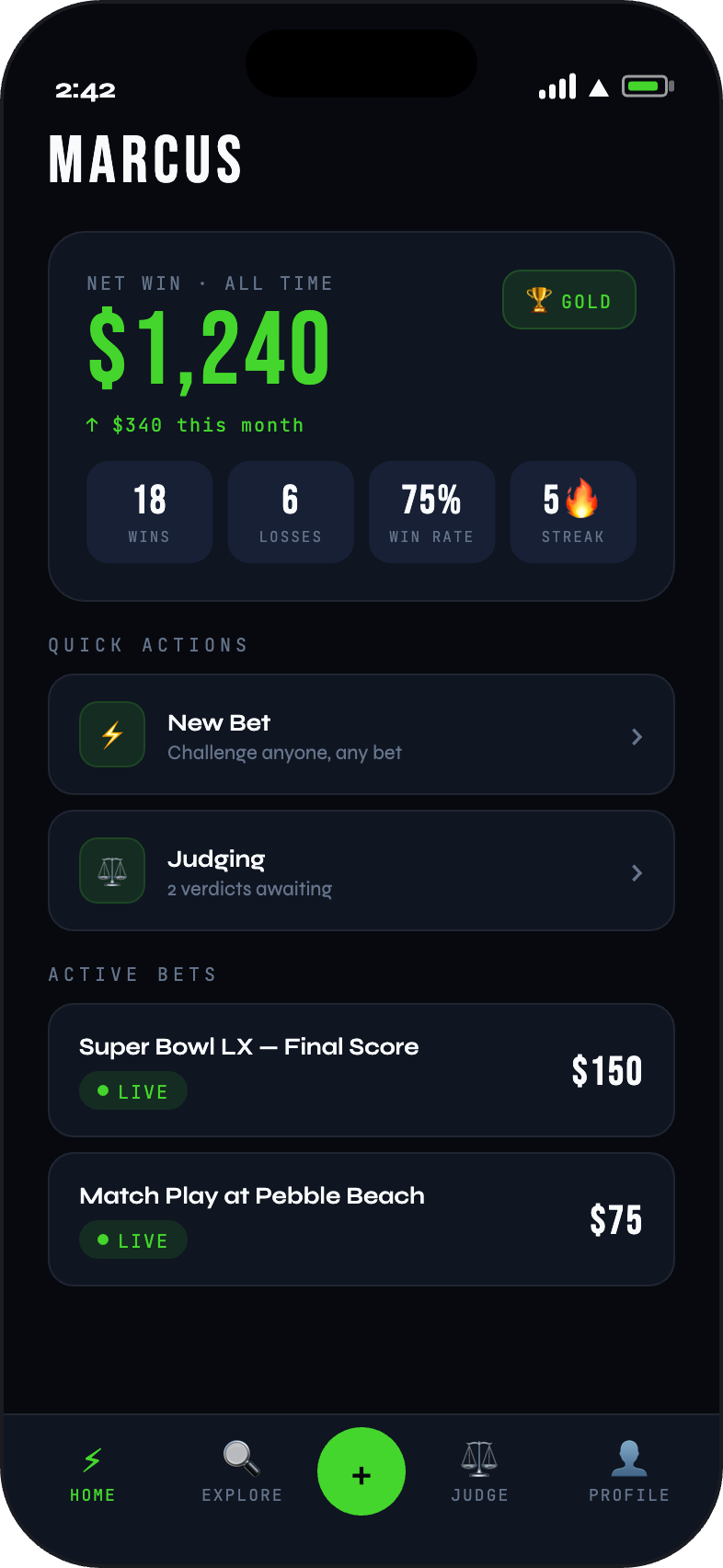This screenshot has height=1568, width=723.
Task: Expand the Judging row using its right chevron
Action: 637,872
